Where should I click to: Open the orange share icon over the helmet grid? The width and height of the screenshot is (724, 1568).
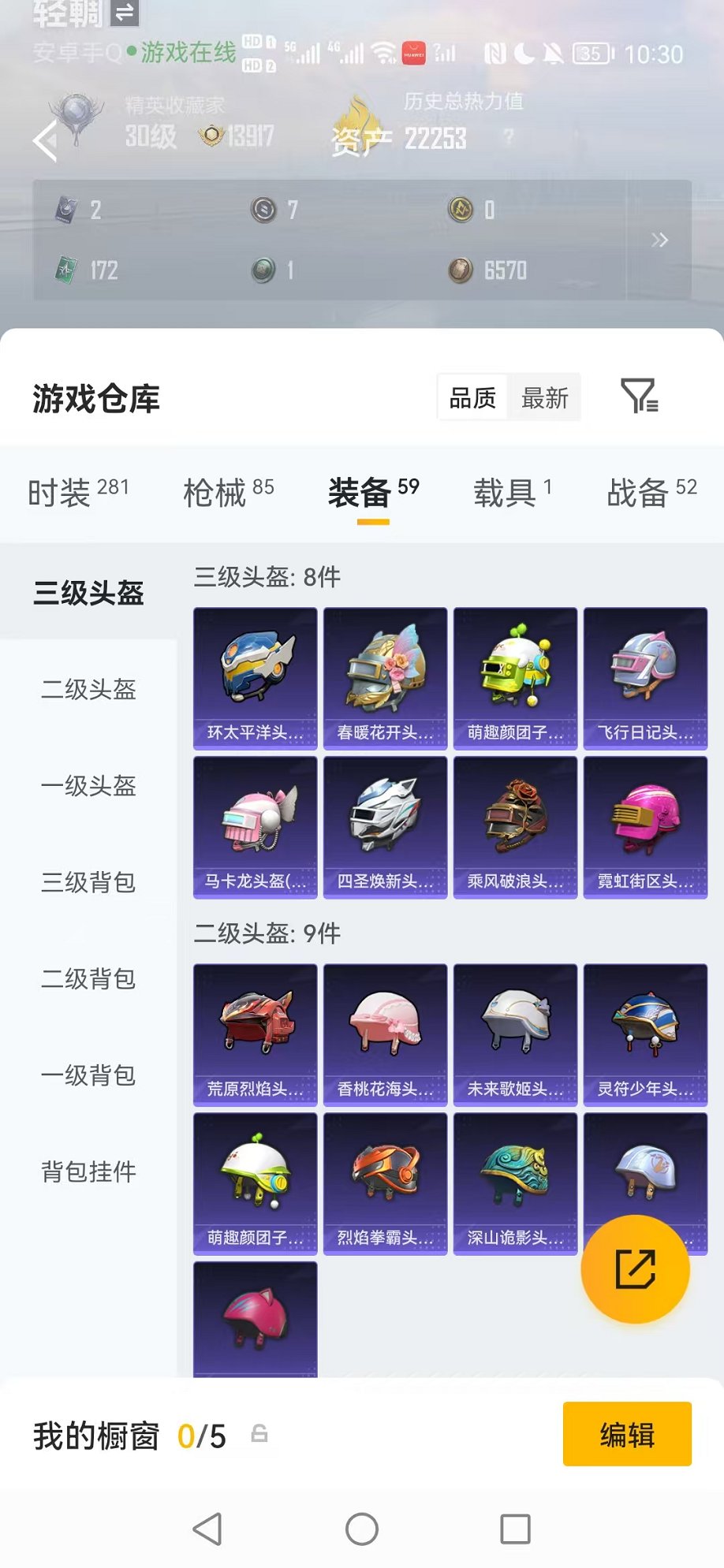point(636,1268)
